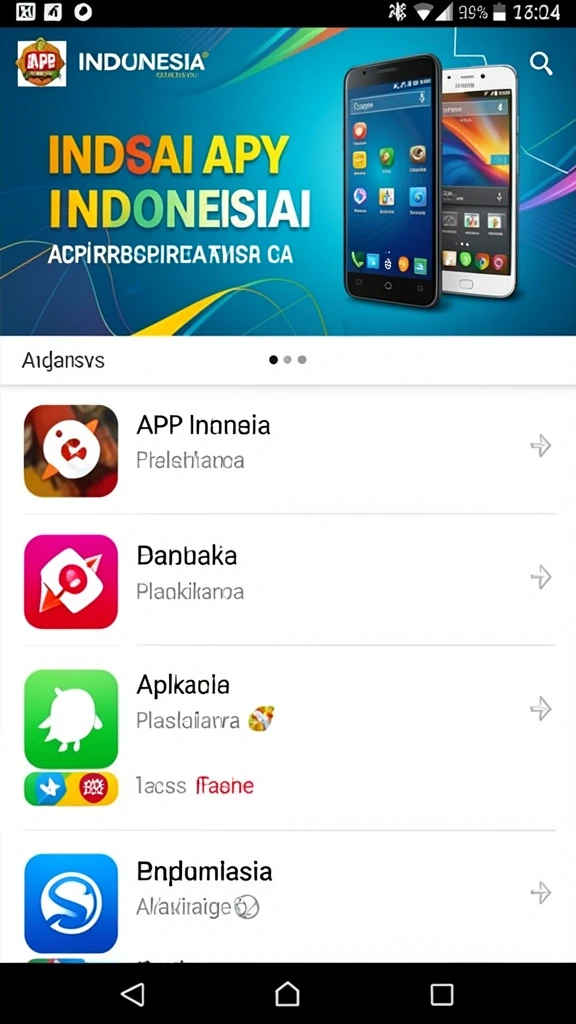576x1024 pixels.
Task: Open the search icon in the banner
Action: click(x=541, y=64)
